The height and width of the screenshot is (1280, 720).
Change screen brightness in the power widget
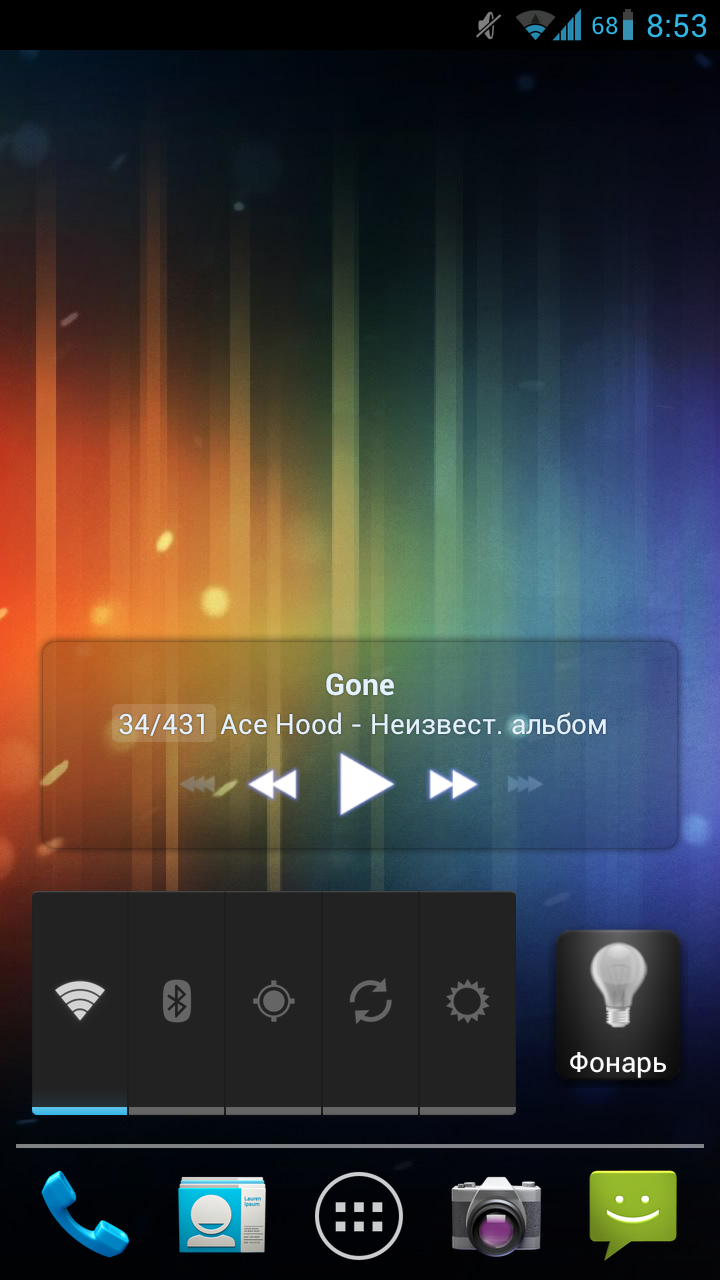467,1002
